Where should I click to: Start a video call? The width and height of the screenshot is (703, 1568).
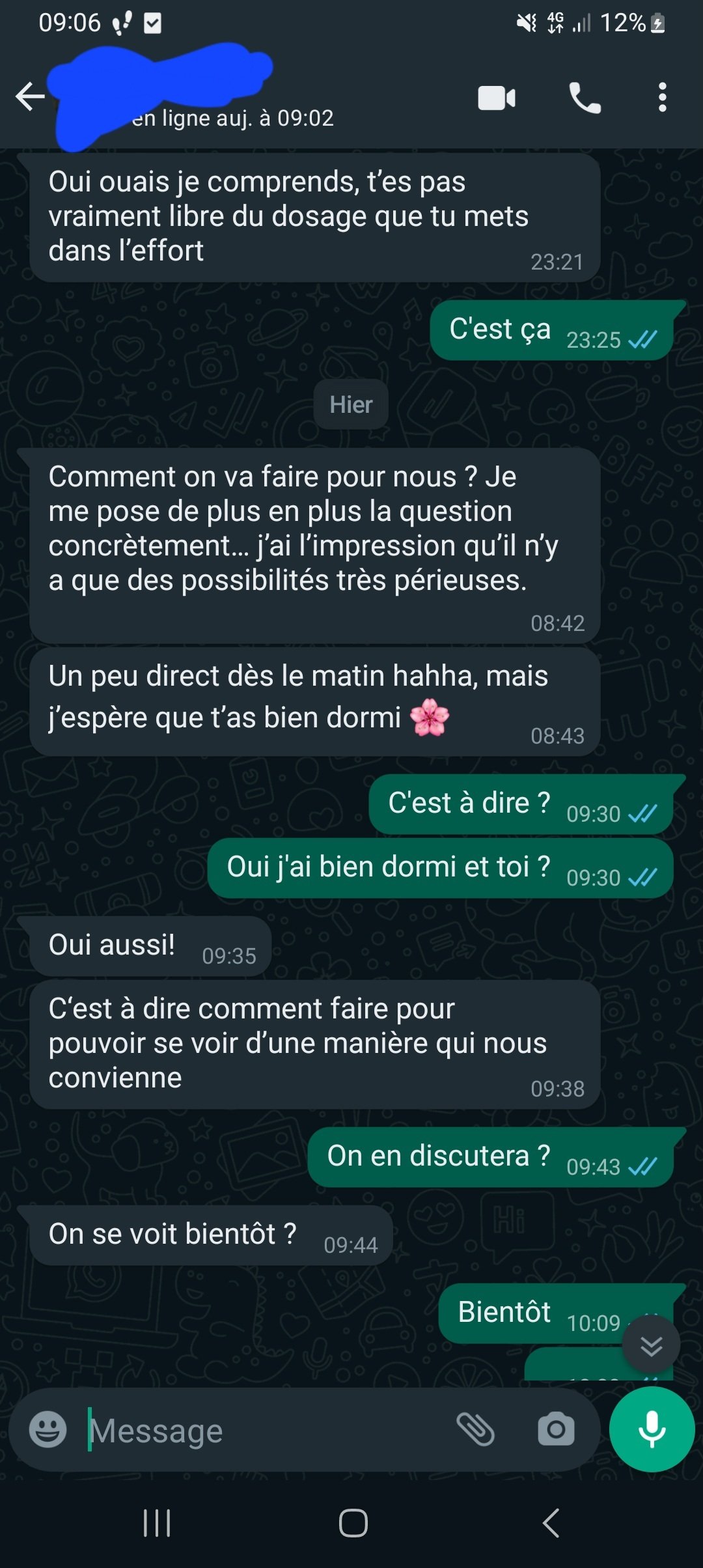point(497,98)
